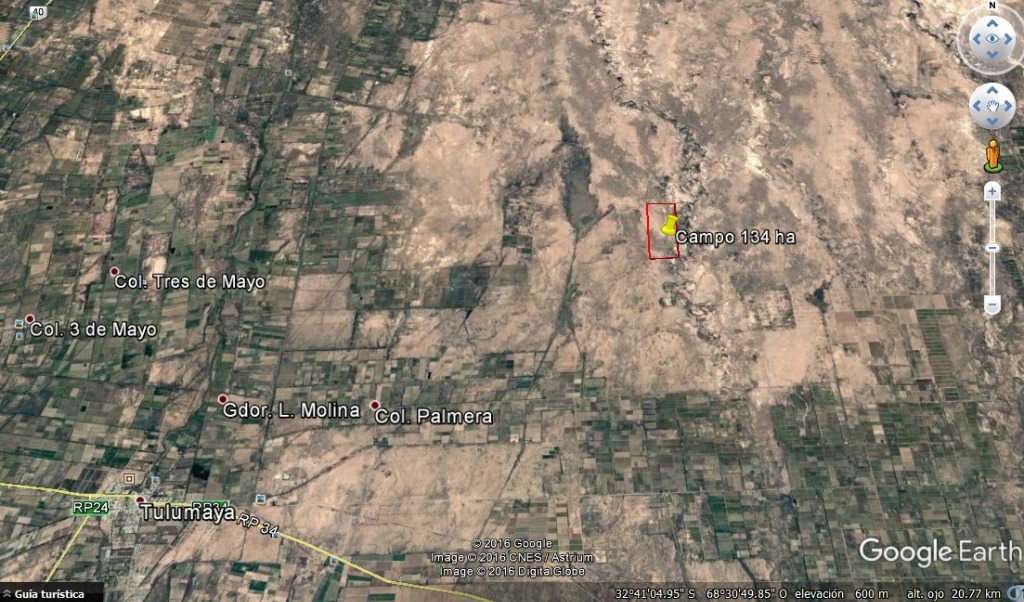This screenshot has height=602, width=1024.
Task: Open the Col. Tres de Mayo placemark
Action: (114, 272)
